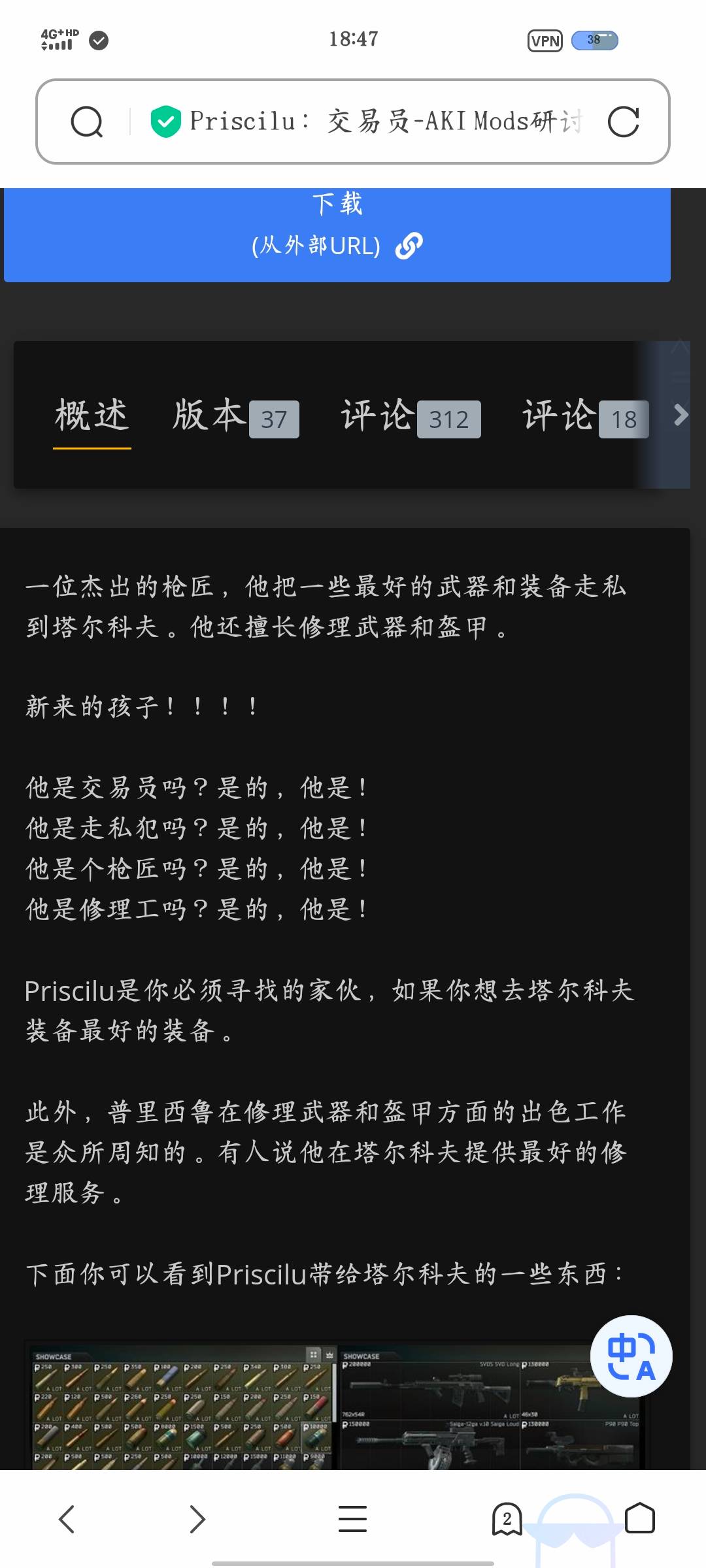The image size is (706, 1568).
Task: Open the browser menu
Action: 352,1518
